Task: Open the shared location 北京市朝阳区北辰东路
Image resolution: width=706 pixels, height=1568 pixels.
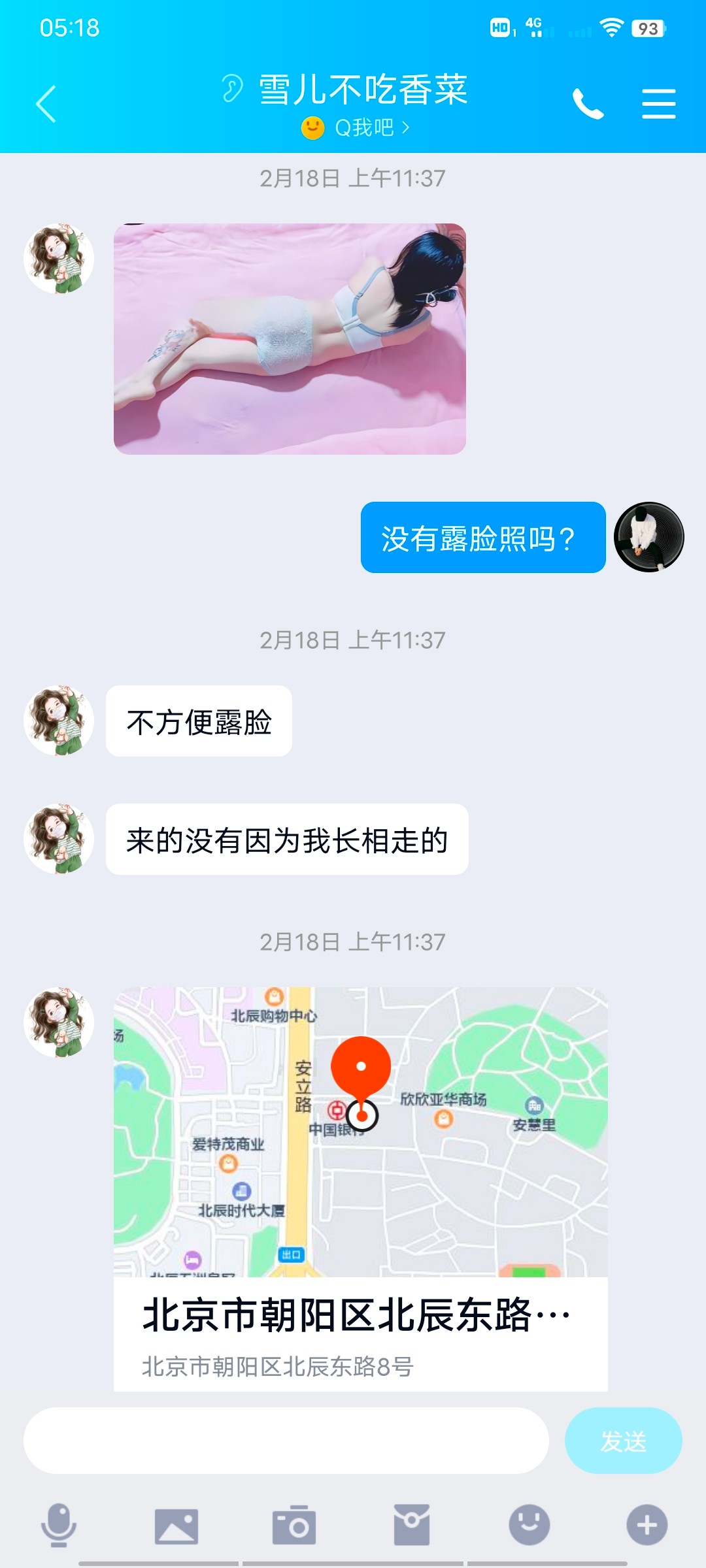Action: click(360, 1188)
